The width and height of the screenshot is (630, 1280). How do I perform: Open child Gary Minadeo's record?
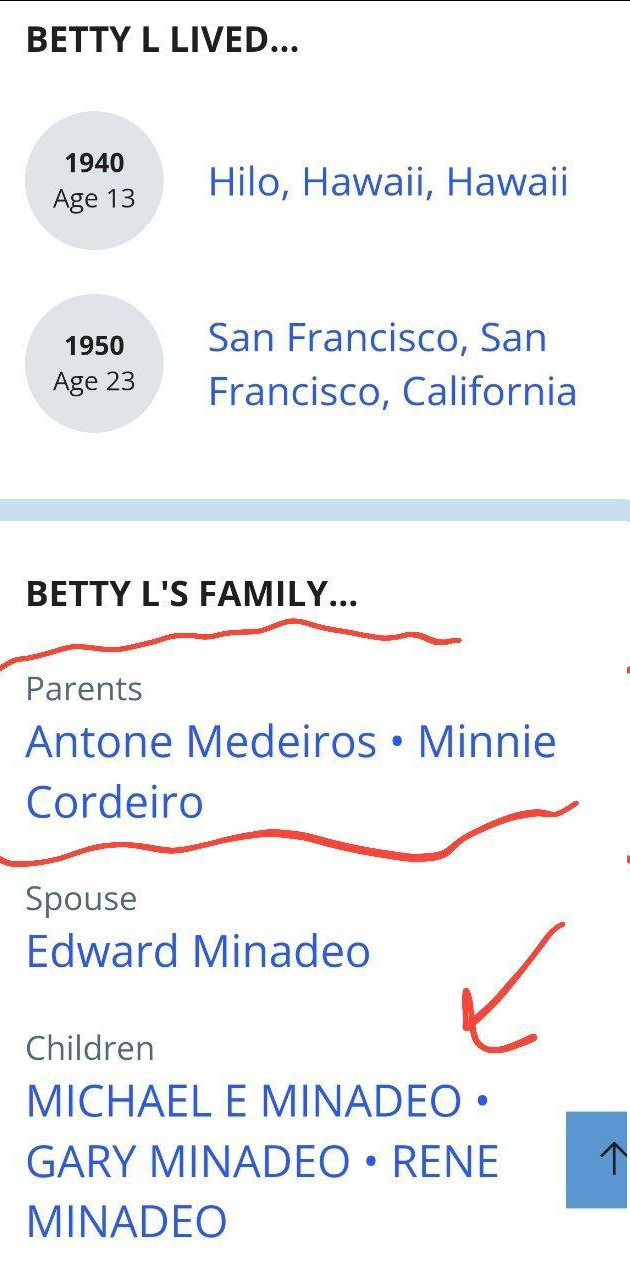[188, 1161]
